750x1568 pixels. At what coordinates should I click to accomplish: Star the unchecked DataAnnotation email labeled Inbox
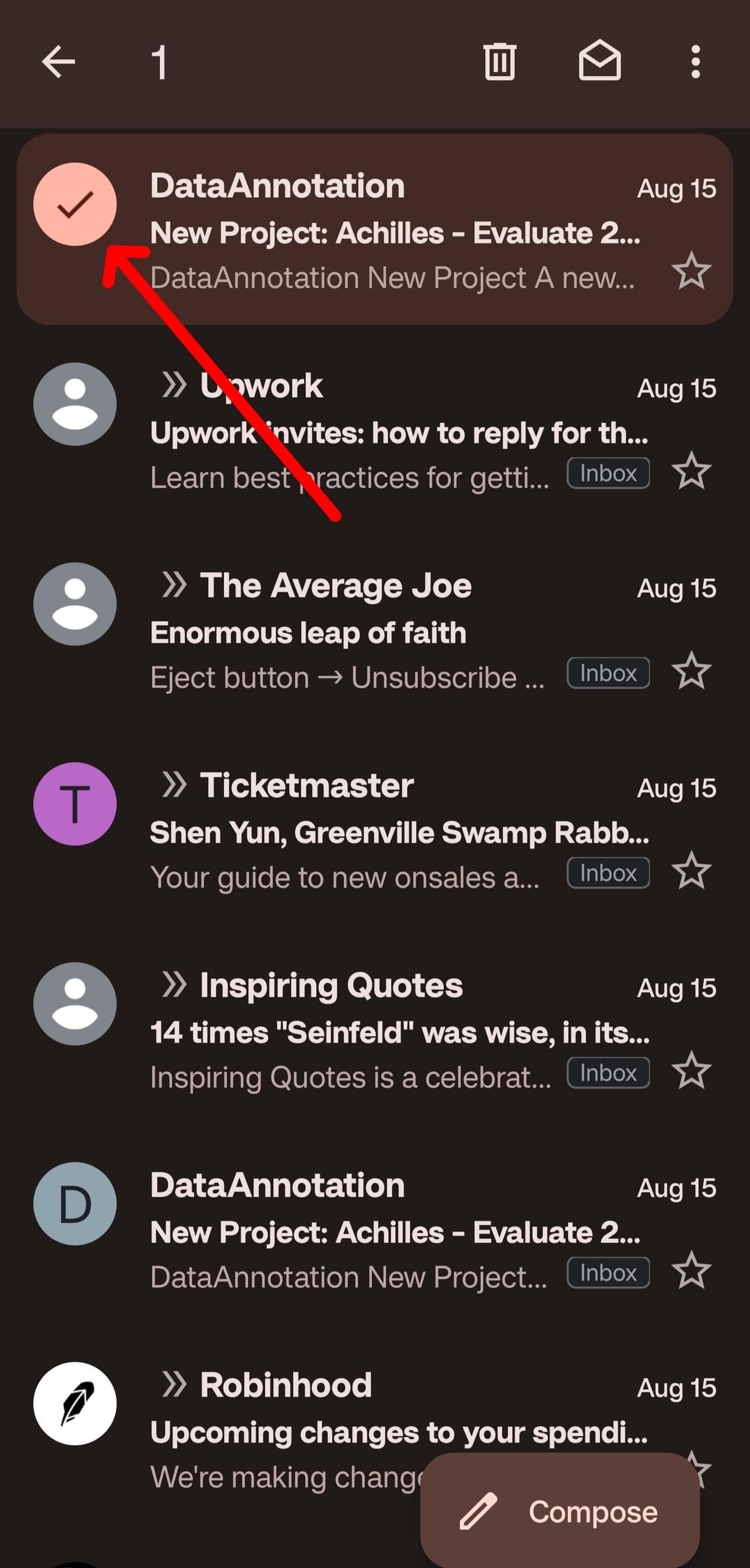692,1270
